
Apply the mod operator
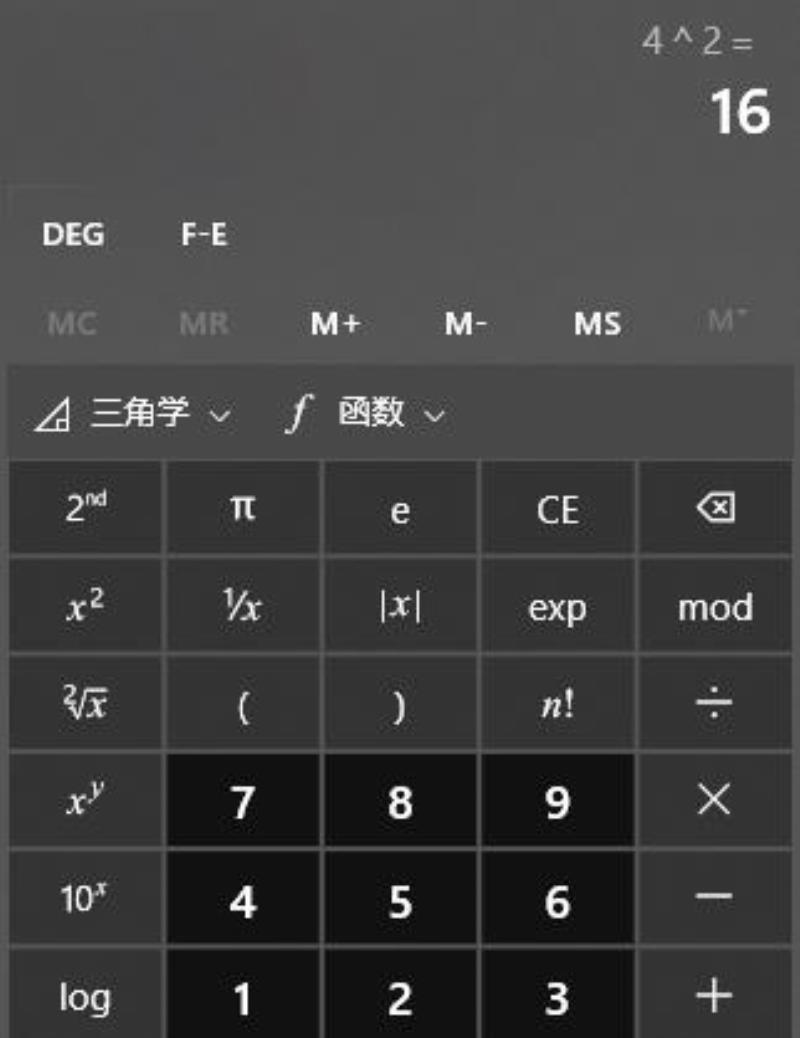click(715, 607)
